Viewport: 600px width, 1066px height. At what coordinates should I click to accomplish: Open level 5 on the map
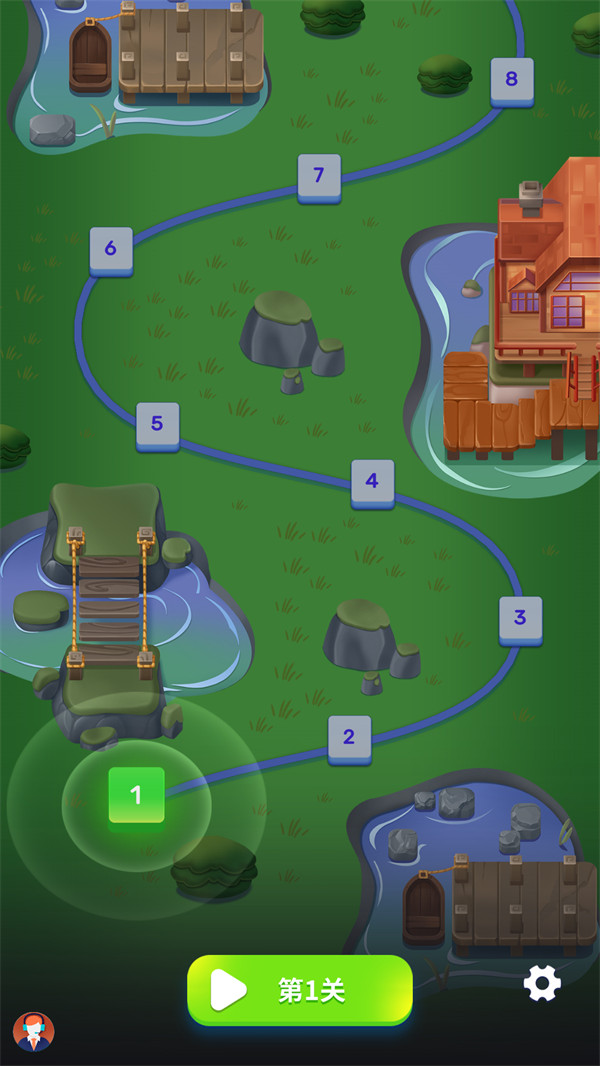(158, 426)
